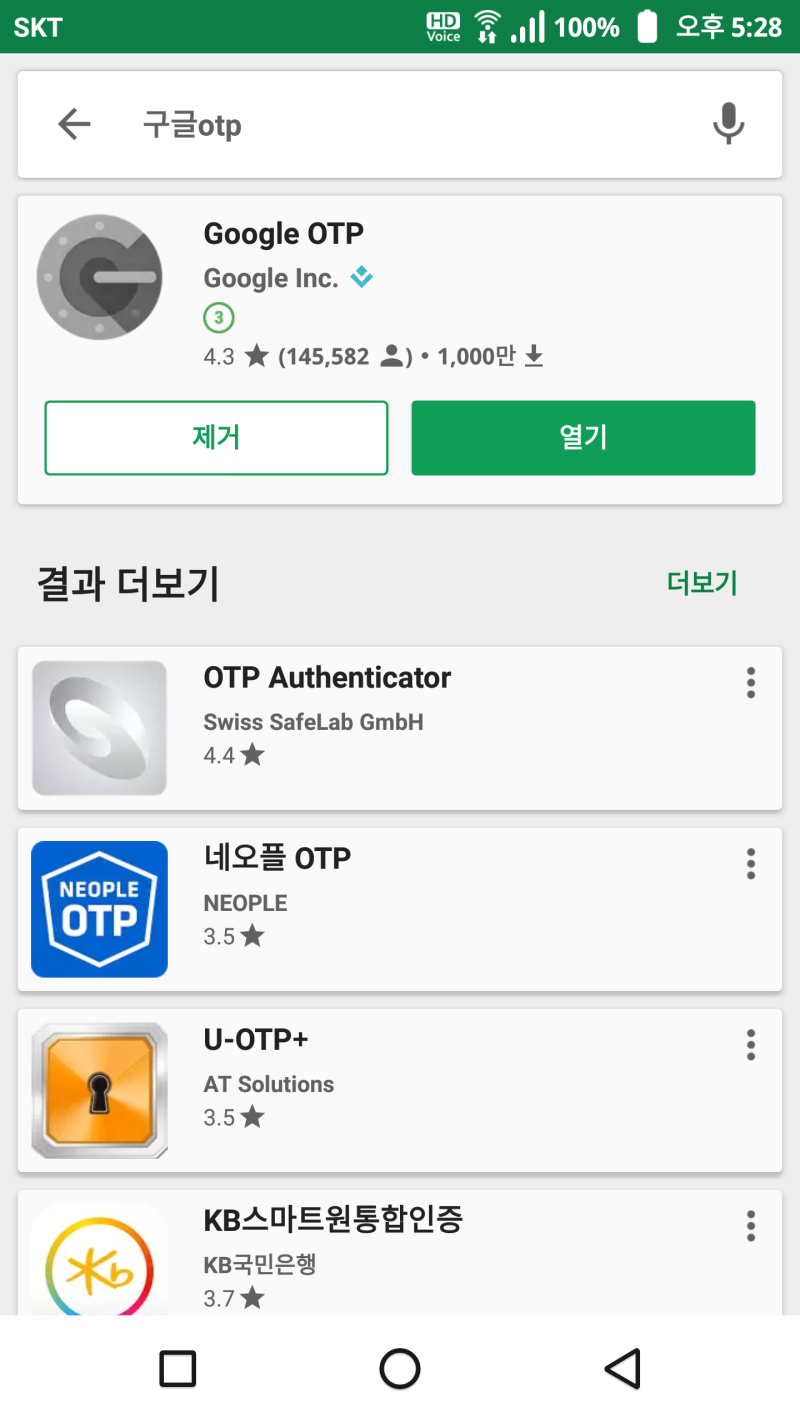Open the overflow menu for OTP Authenticator
Screen dimensions: 800x1422
point(750,682)
